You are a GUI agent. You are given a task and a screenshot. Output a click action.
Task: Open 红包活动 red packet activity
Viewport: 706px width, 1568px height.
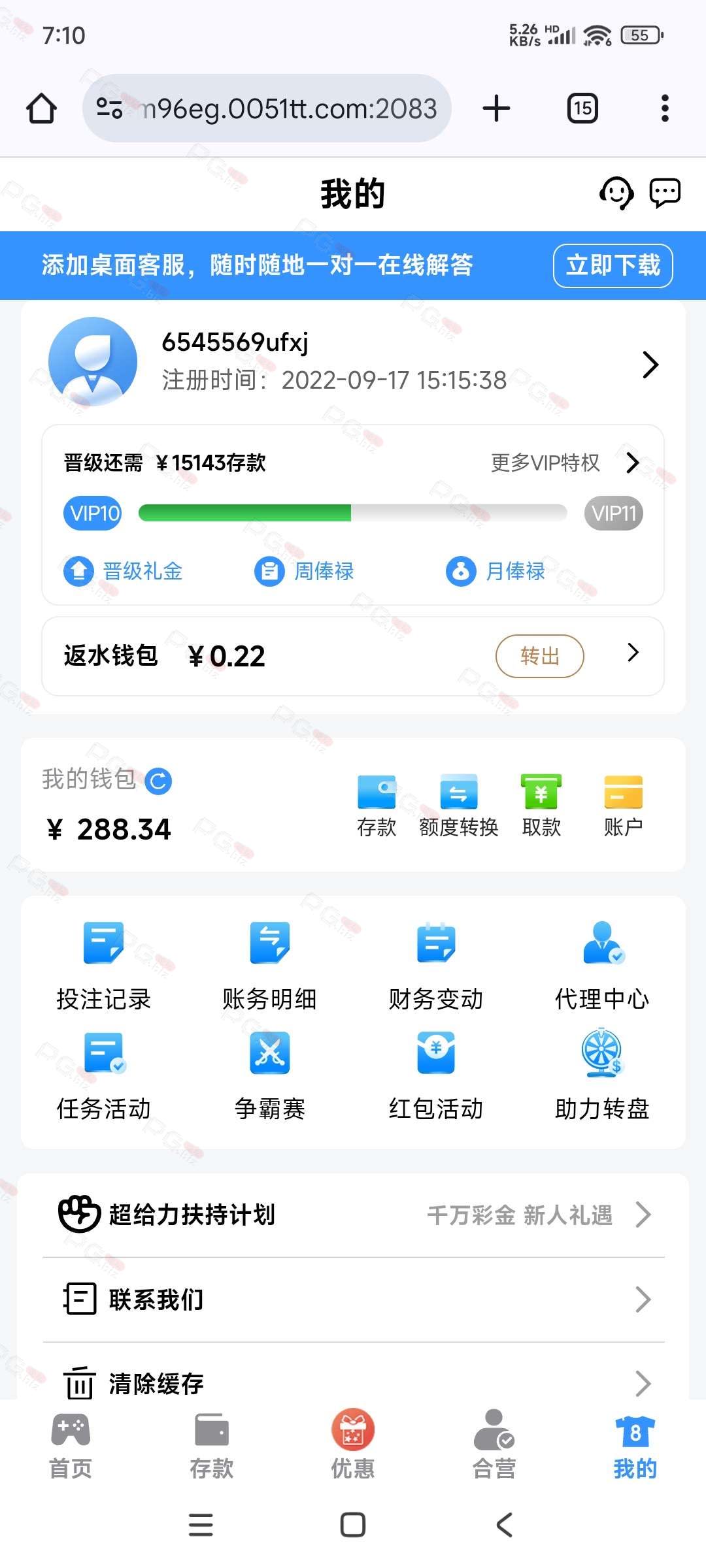point(435,1076)
